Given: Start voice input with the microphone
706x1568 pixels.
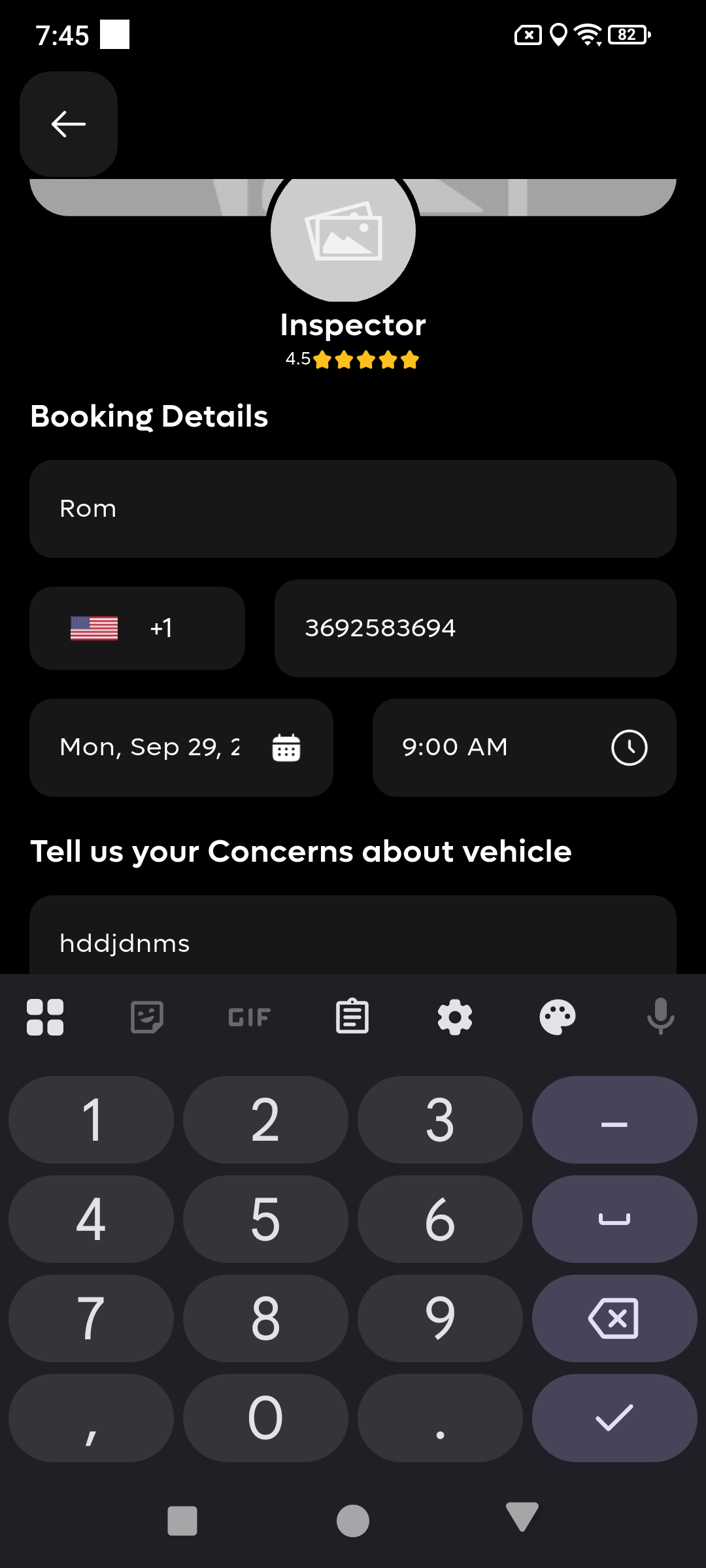Looking at the screenshot, I should click(x=660, y=1017).
